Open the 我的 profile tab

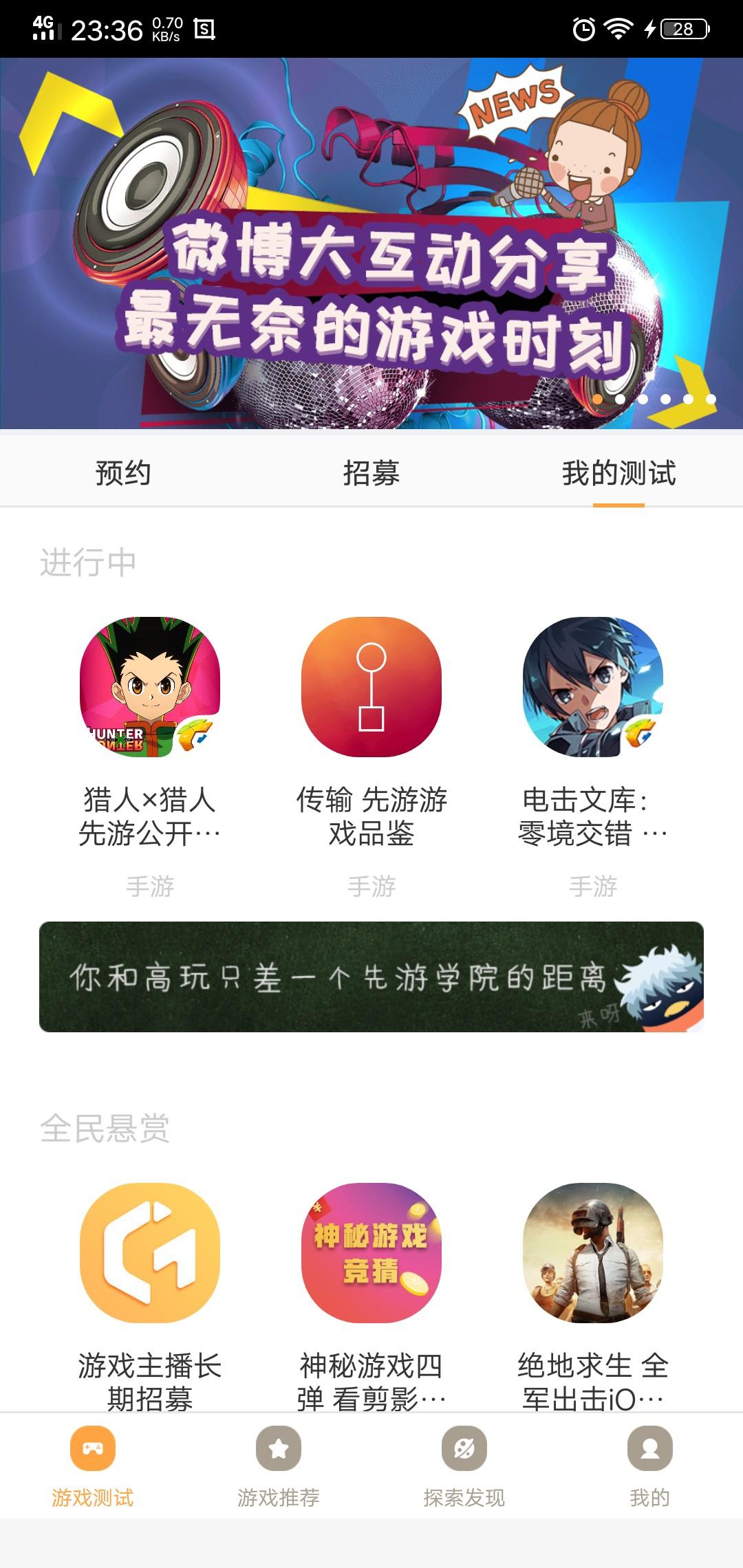pos(649,1466)
